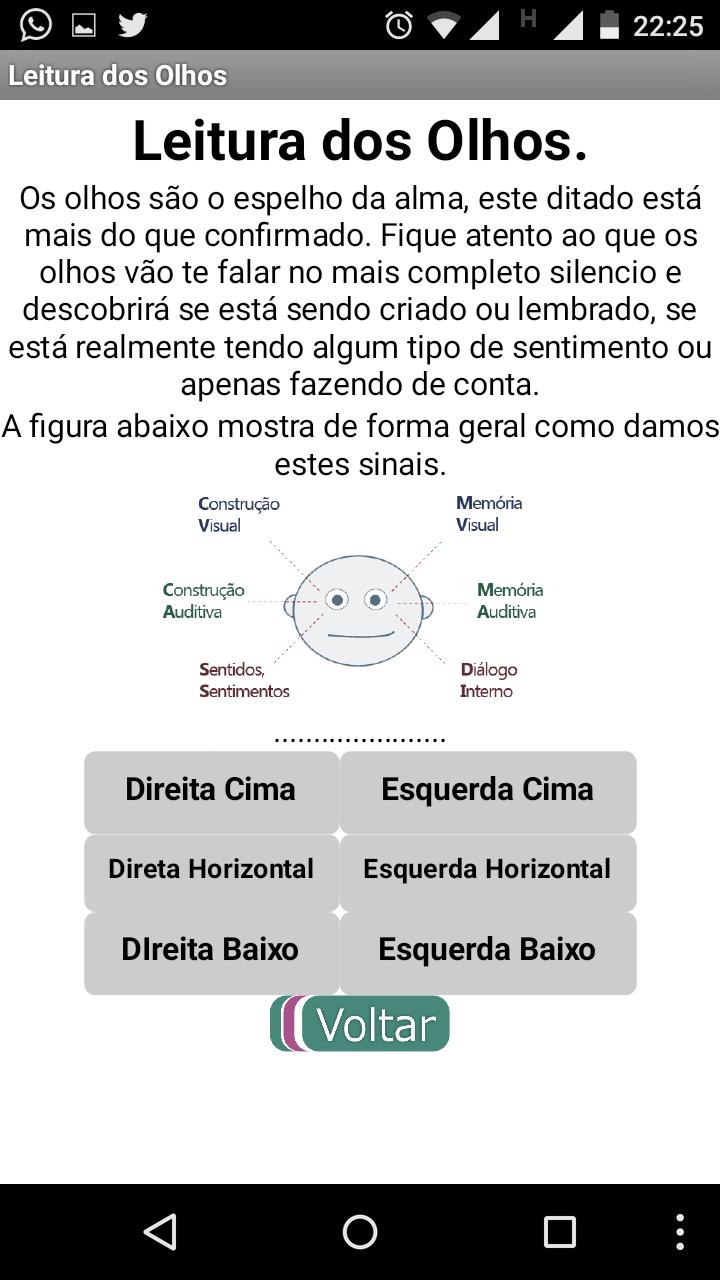This screenshot has width=720, height=1280.
Task: Tap the striped Voltar logo icon
Action: click(x=291, y=1022)
